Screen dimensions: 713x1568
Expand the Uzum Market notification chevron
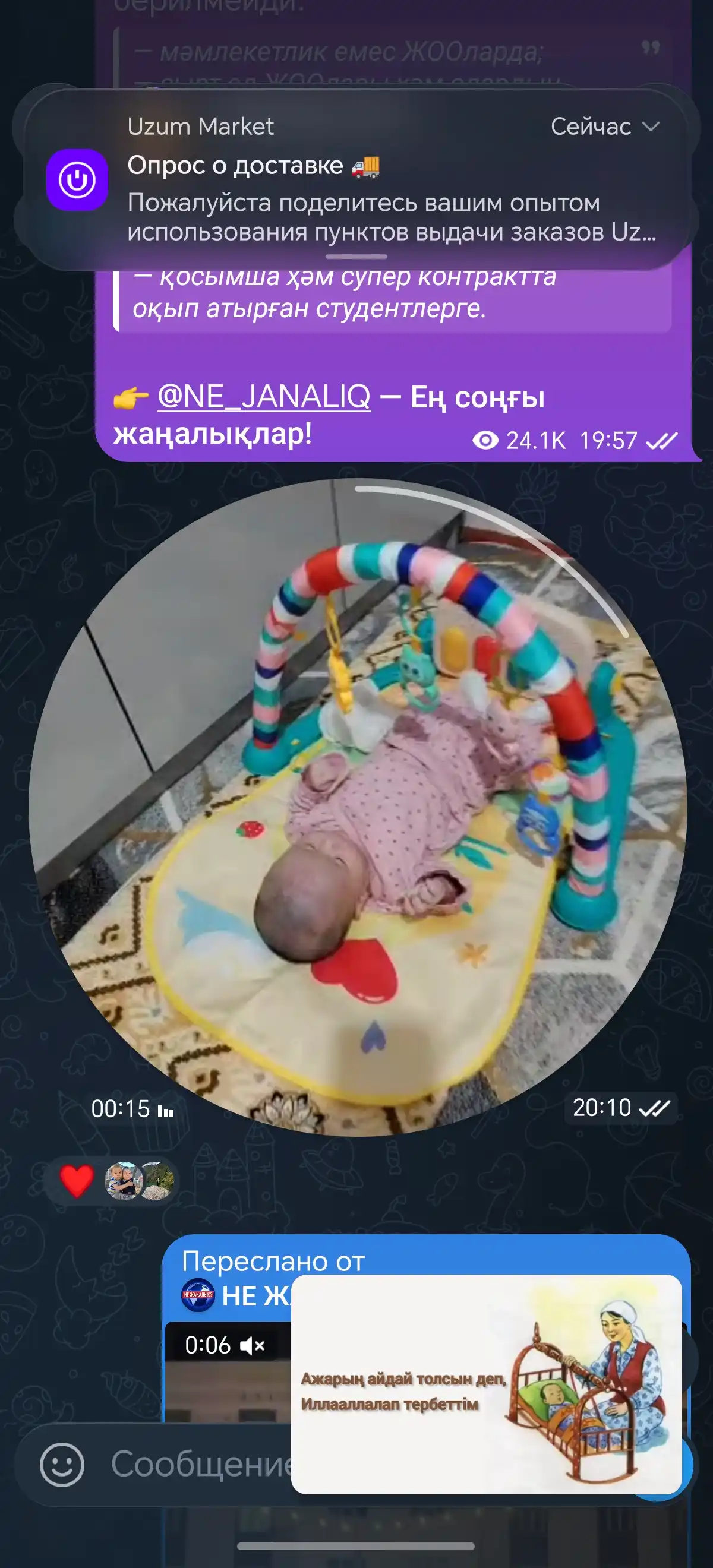tap(651, 127)
